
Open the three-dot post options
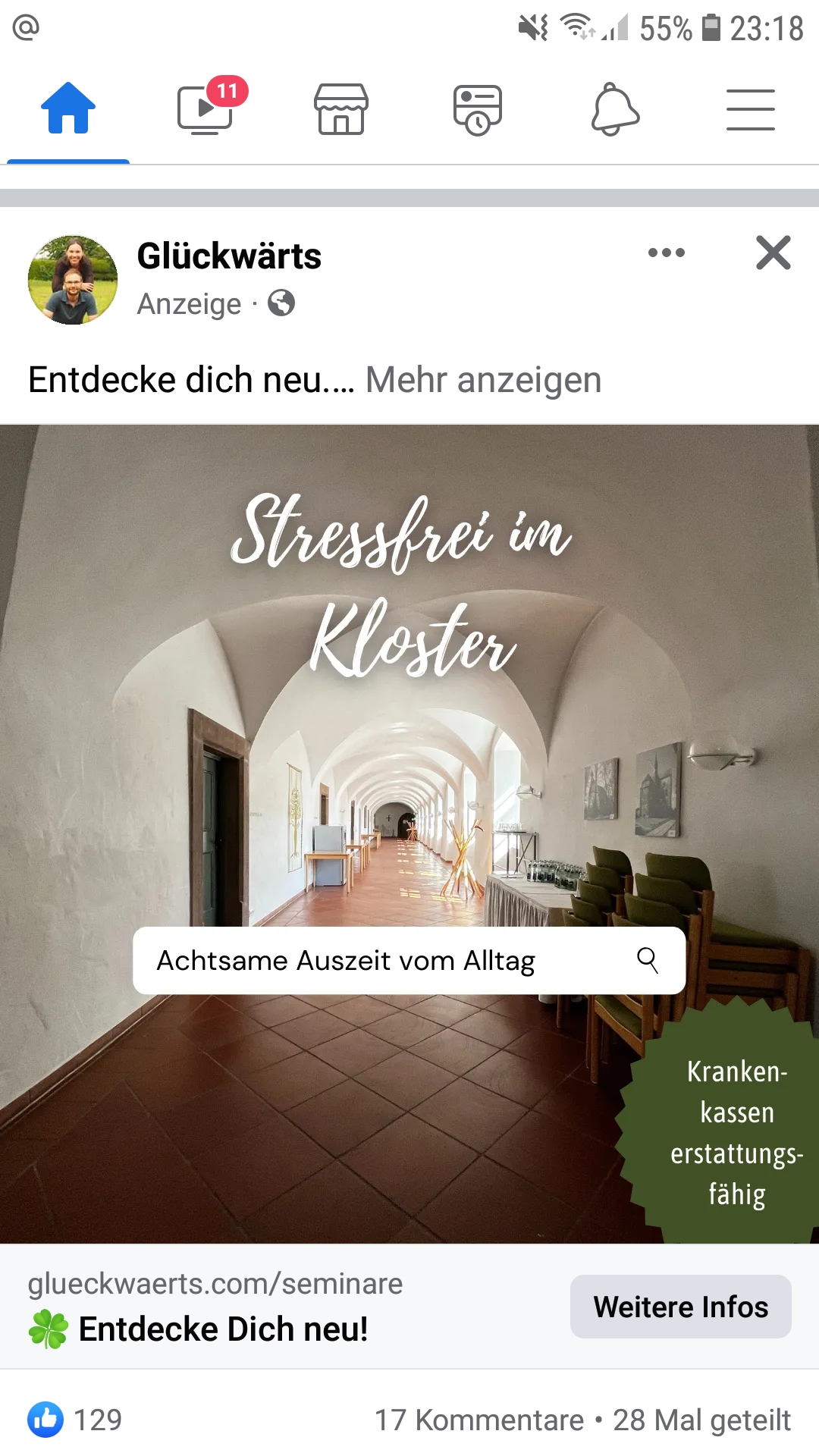tap(667, 253)
